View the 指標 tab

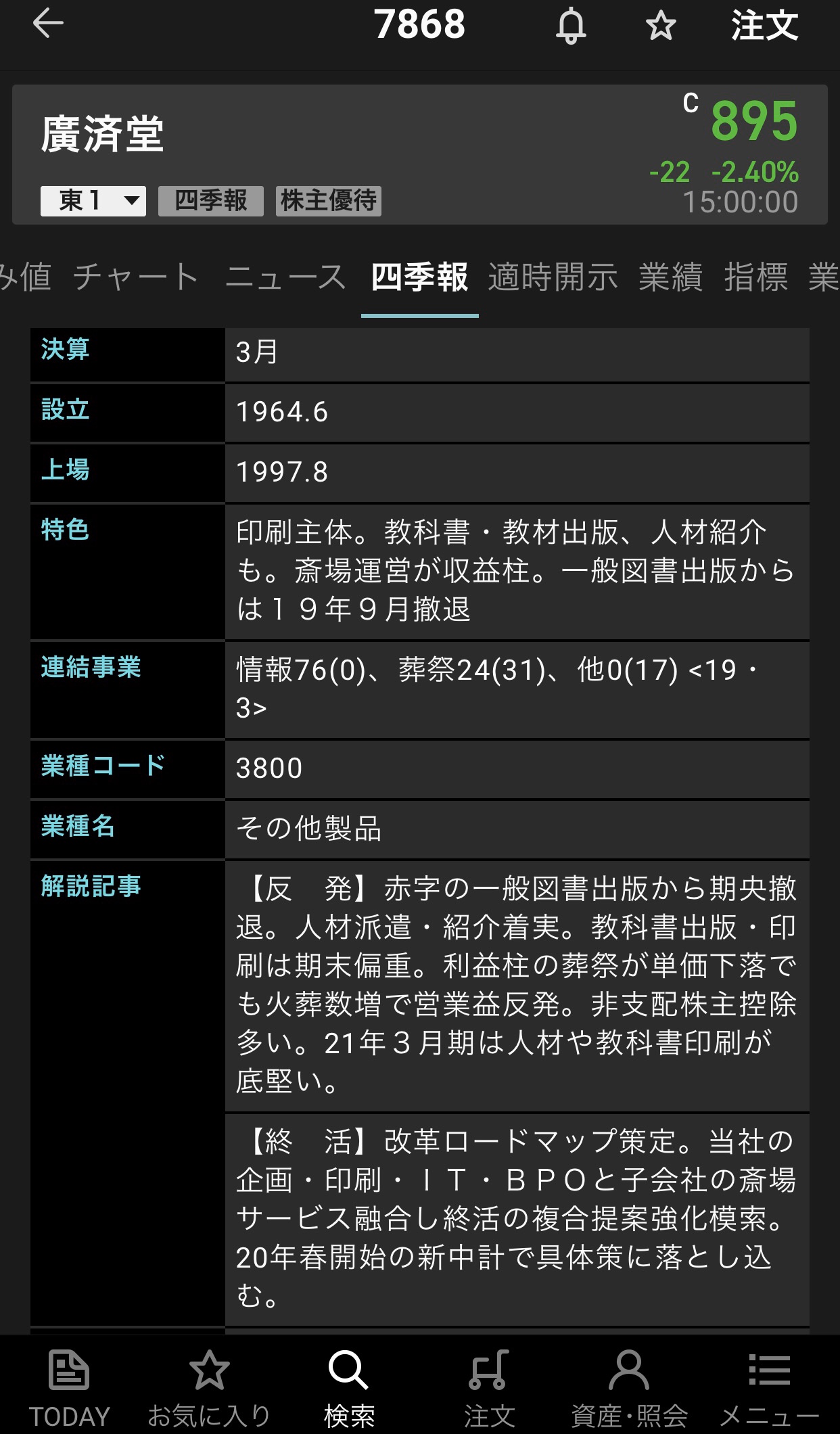pos(756,277)
